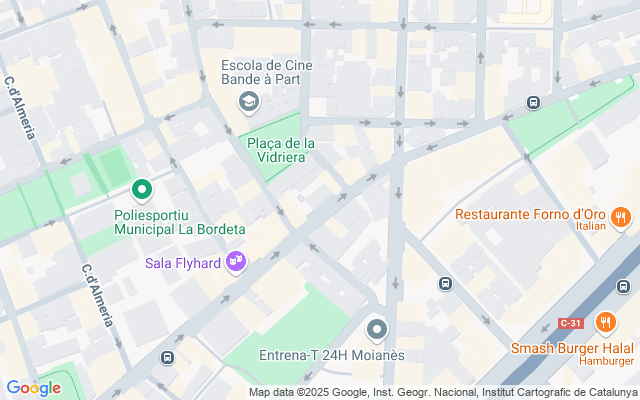Tap the Sala Flyhard theater marker

tap(236, 262)
